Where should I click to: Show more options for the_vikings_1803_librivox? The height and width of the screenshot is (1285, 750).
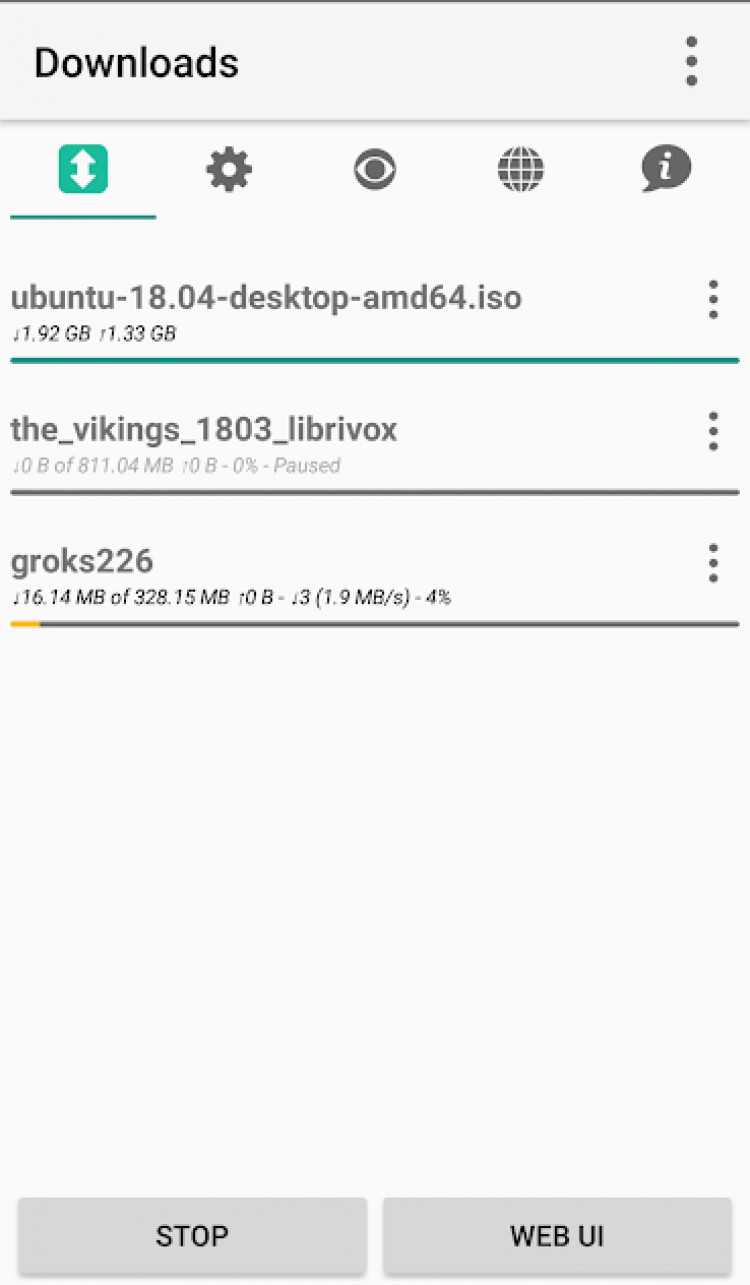712,431
